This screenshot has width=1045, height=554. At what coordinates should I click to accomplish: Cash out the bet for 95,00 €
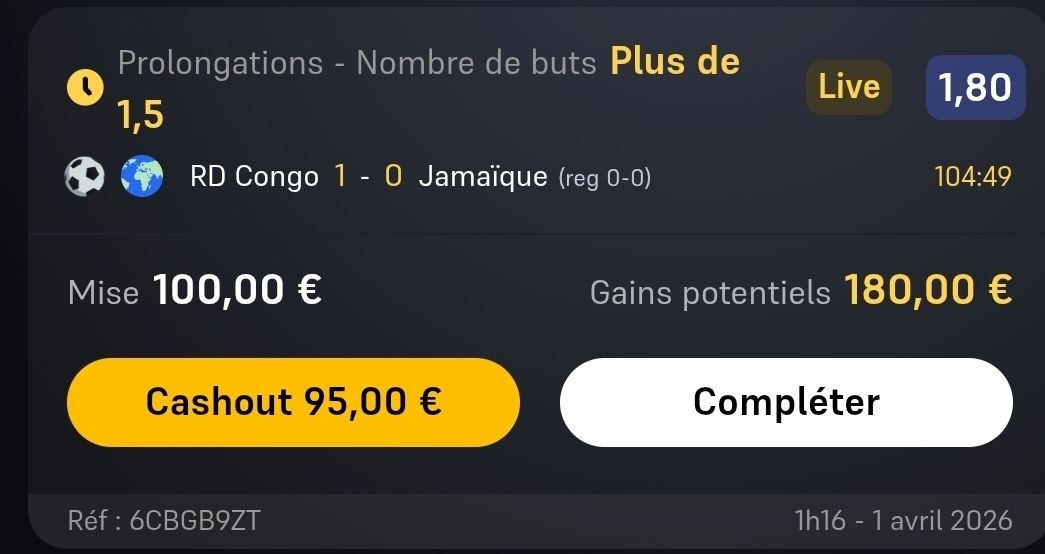(x=293, y=402)
